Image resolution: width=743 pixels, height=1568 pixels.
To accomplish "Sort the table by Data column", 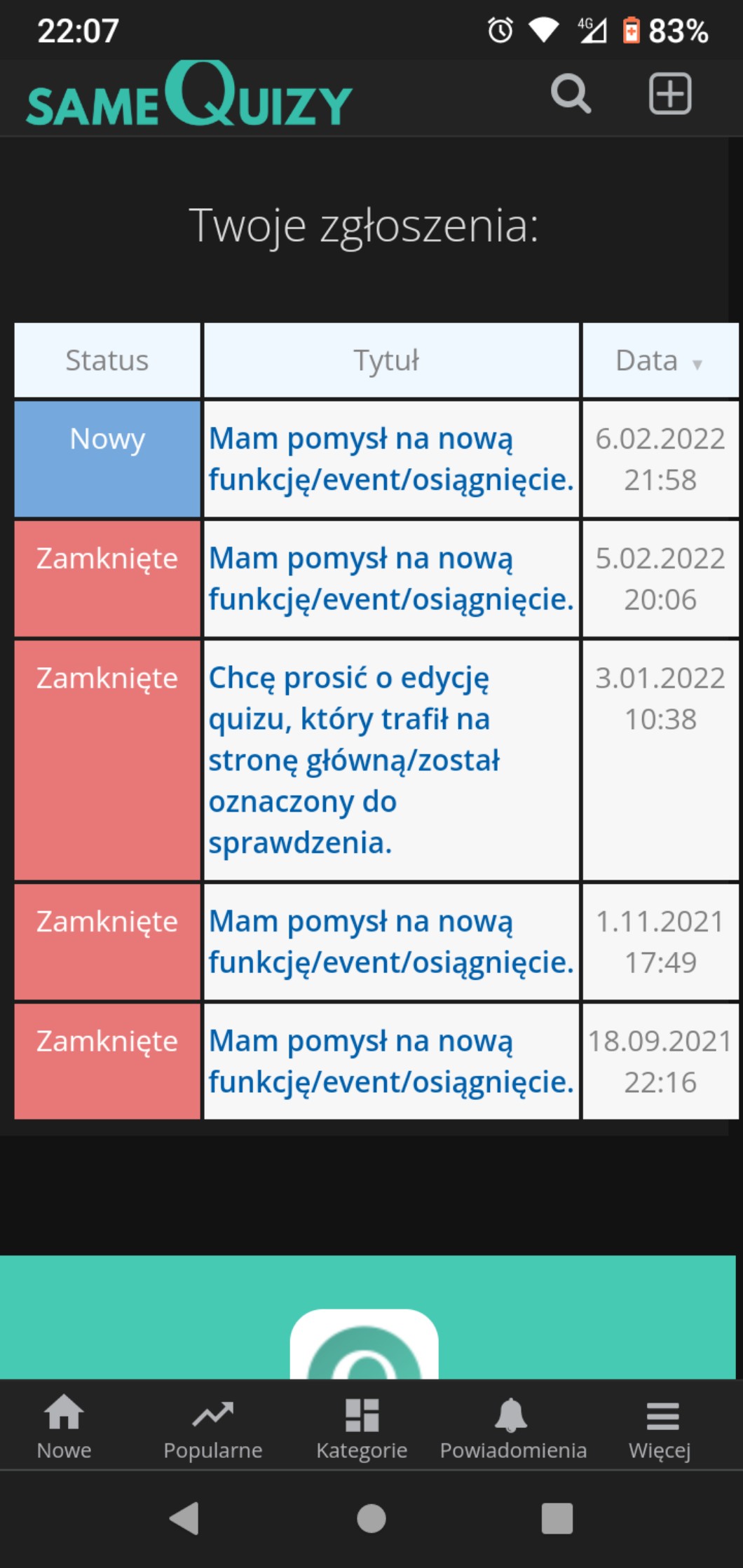I will [x=659, y=360].
